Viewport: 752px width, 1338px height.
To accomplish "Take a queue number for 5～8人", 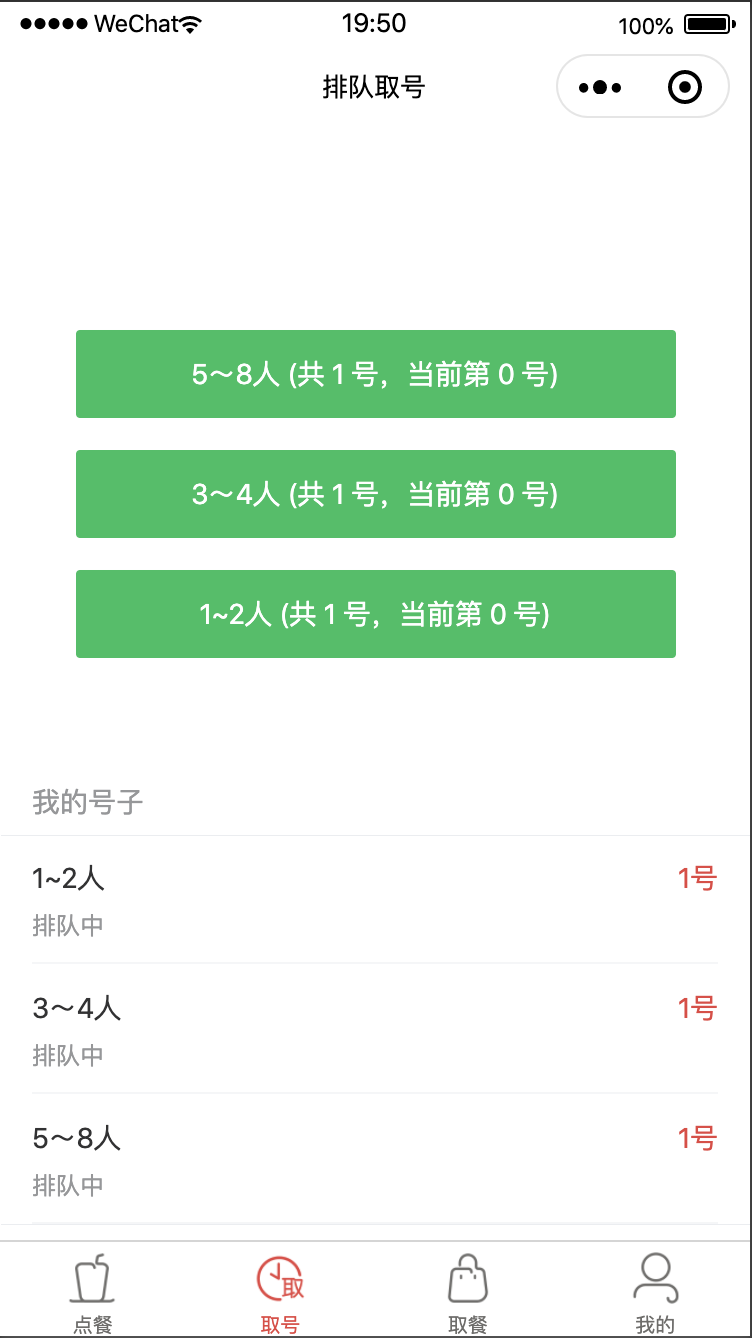I will (375, 374).
